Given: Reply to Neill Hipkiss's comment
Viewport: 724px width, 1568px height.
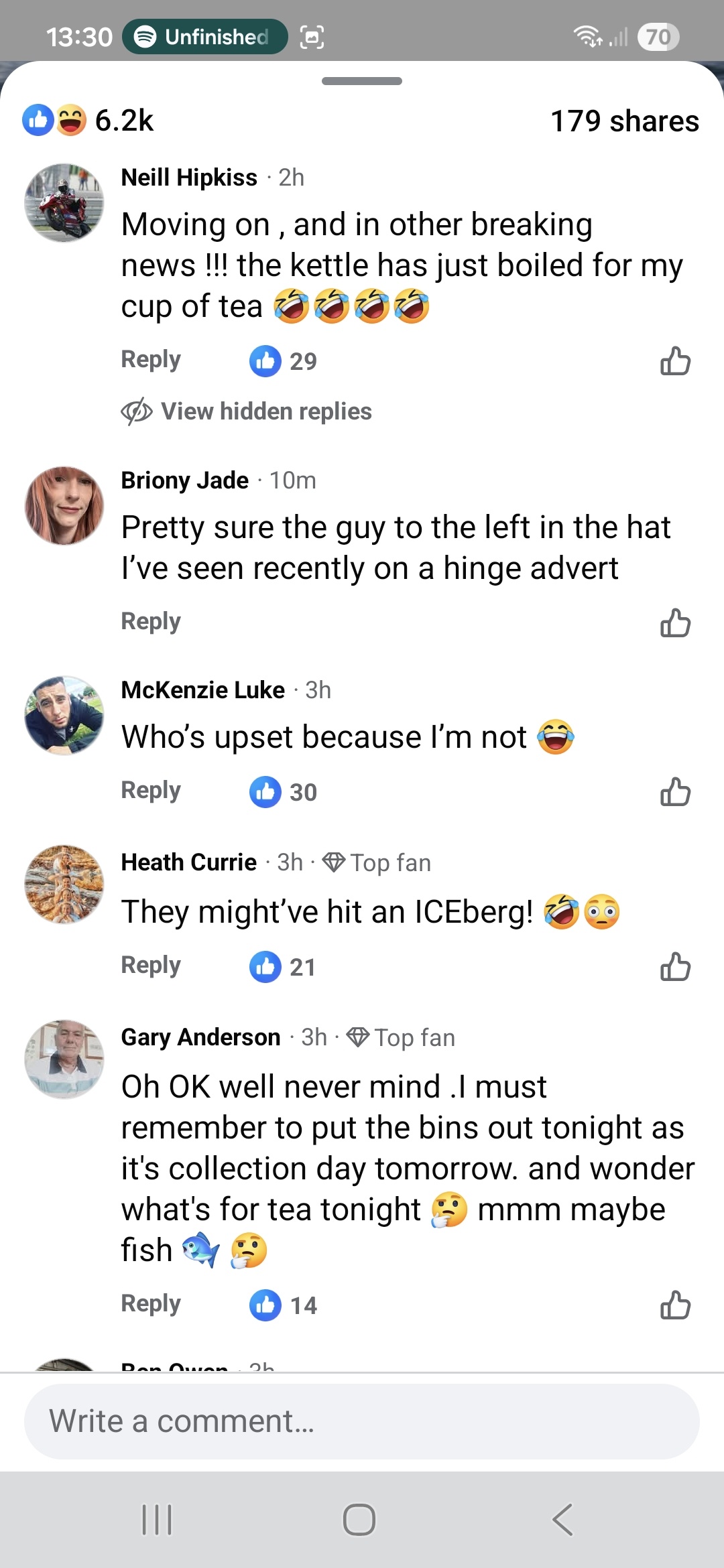Looking at the screenshot, I should click(151, 360).
